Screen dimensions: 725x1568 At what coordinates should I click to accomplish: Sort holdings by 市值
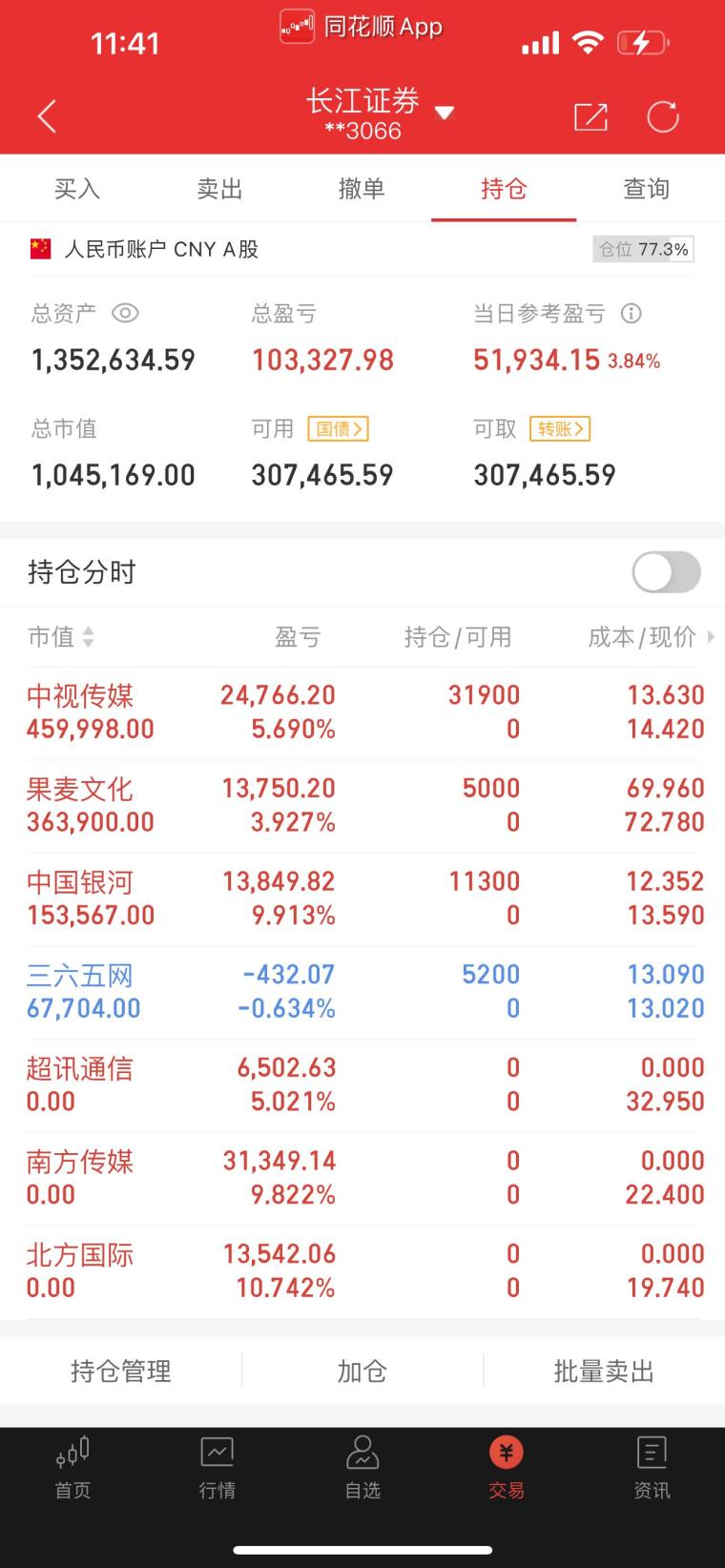pos(61,636)
